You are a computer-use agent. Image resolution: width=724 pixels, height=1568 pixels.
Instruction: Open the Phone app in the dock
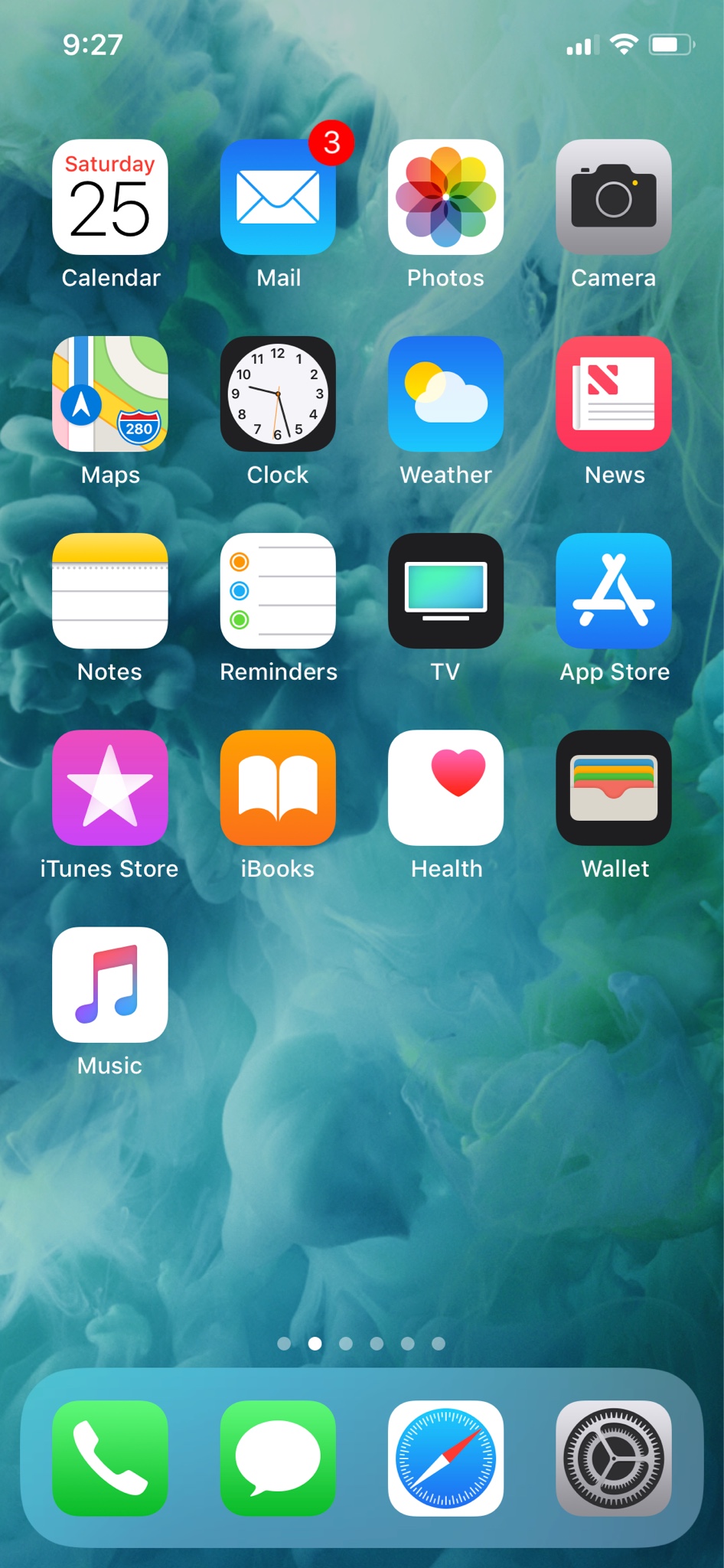pyautogui.click(x=110, y=1458)
